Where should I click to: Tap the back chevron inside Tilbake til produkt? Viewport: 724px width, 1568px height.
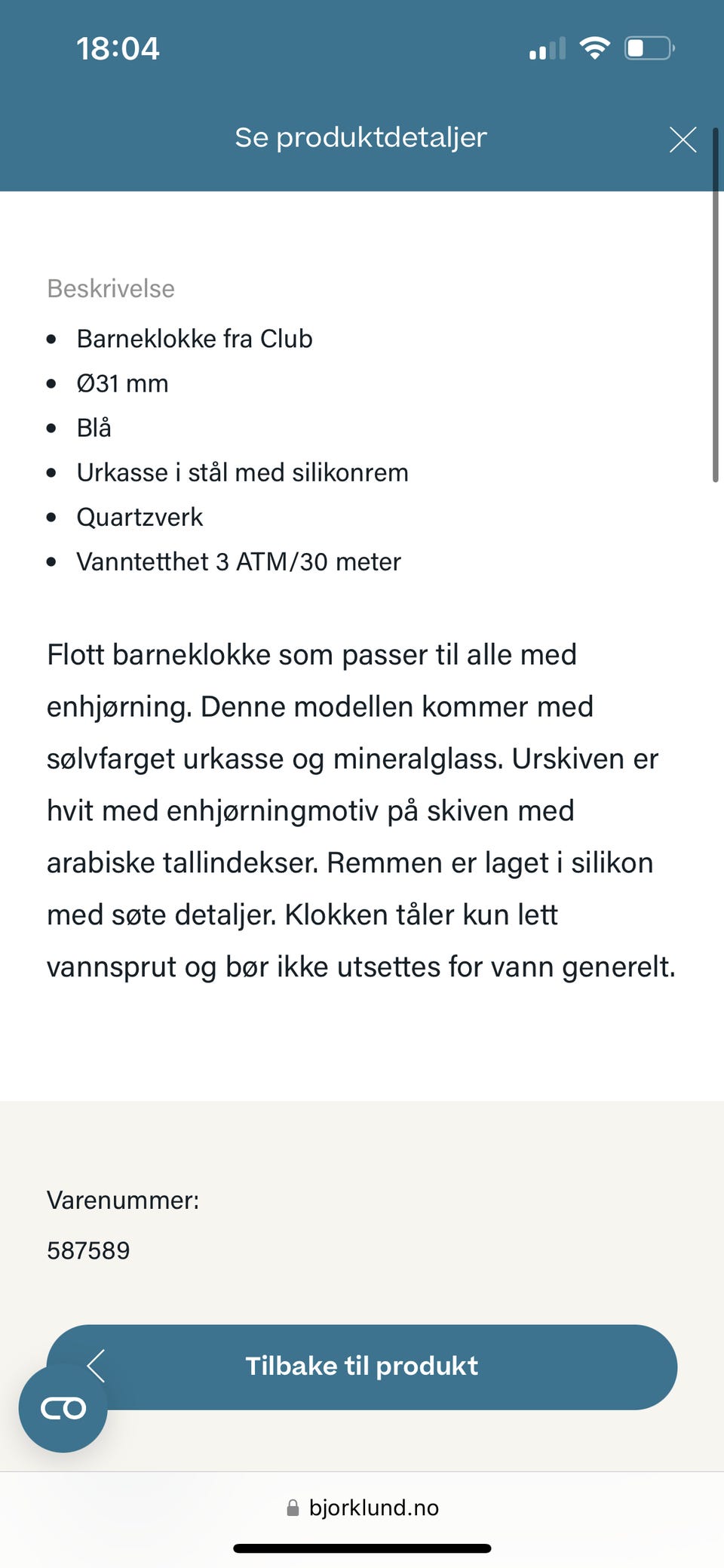[96, 1367]
